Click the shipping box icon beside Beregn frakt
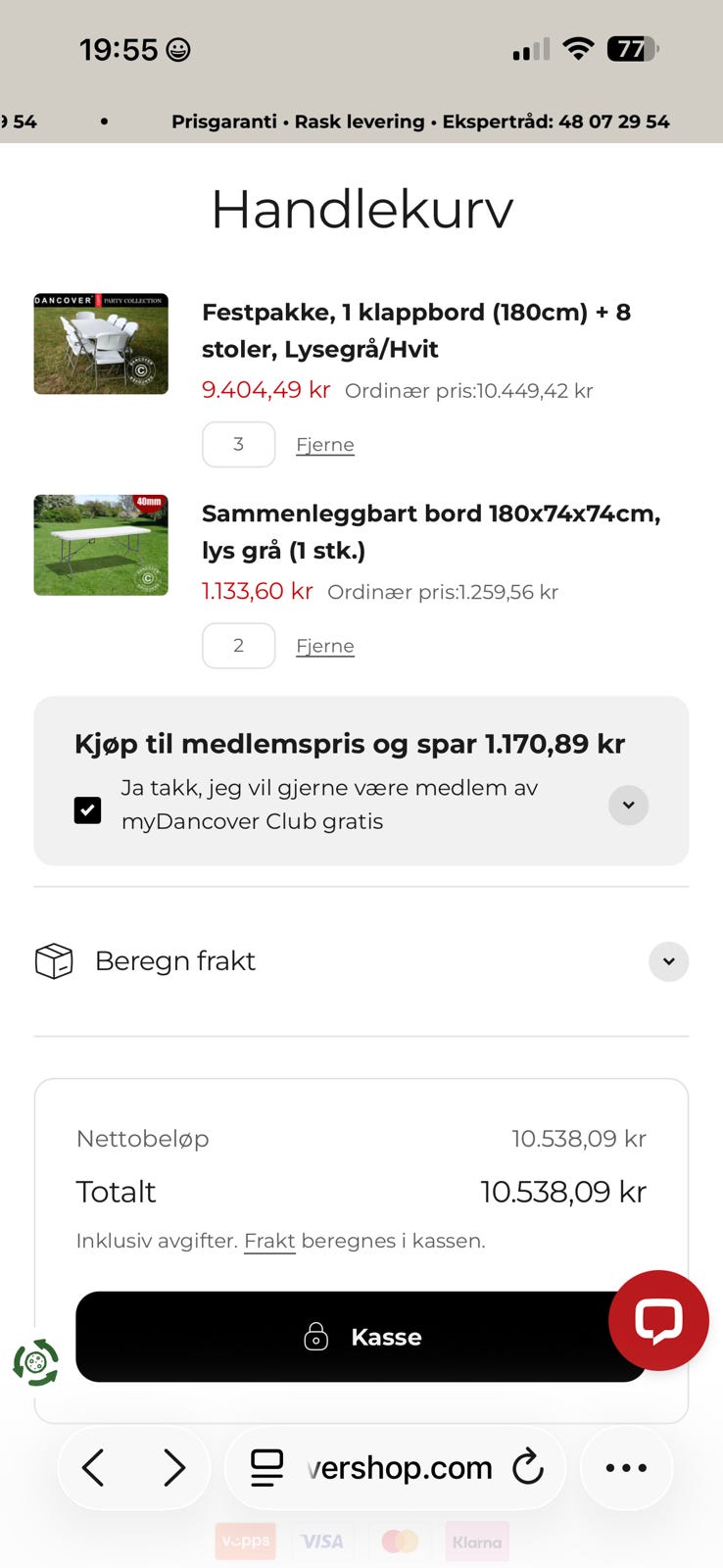This screenshot has width=723, height=1568. coord(54,961)
